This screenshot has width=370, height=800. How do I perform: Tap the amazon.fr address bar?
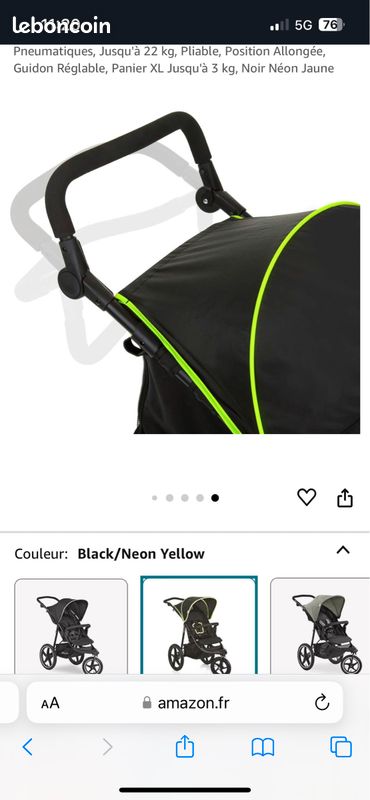tap(185, 703)
